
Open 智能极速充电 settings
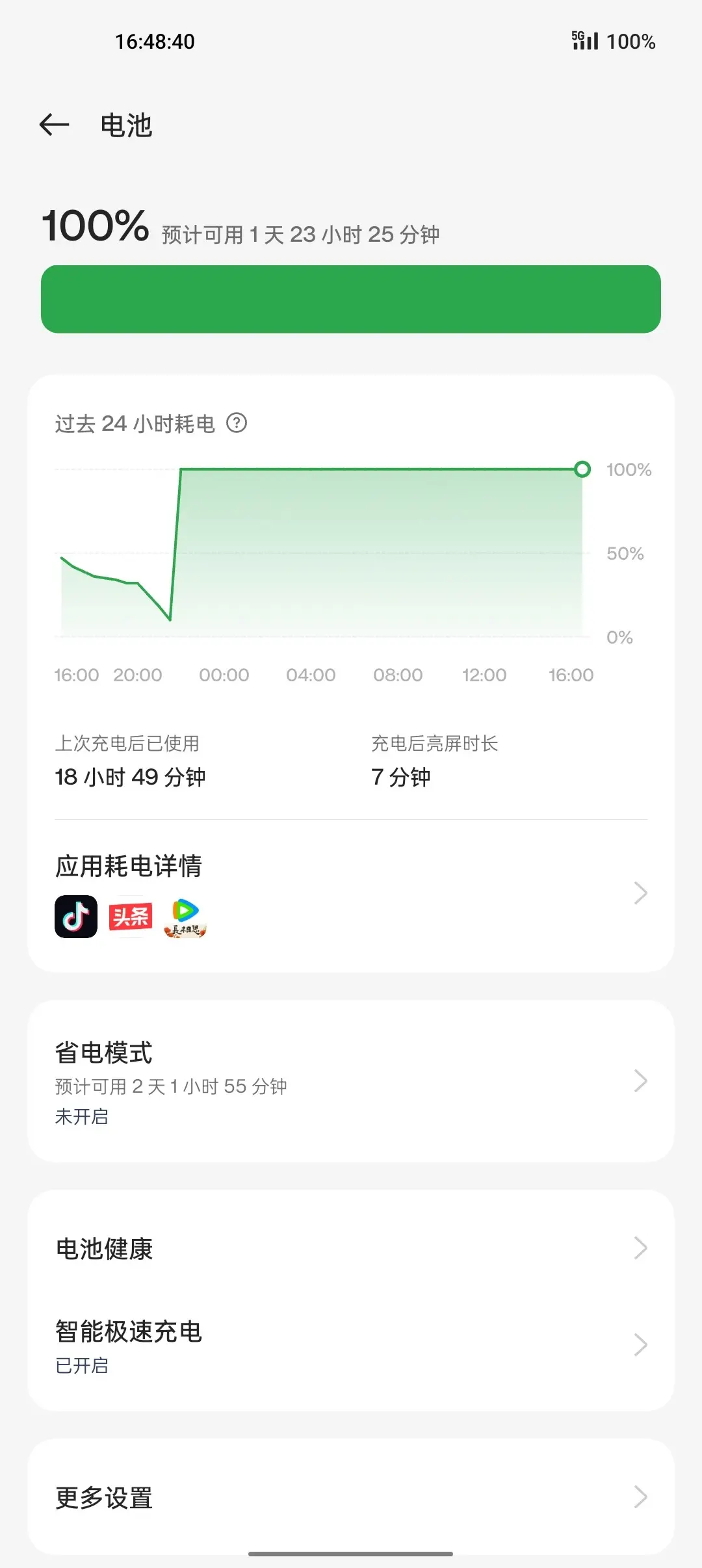coord(351,1345)
